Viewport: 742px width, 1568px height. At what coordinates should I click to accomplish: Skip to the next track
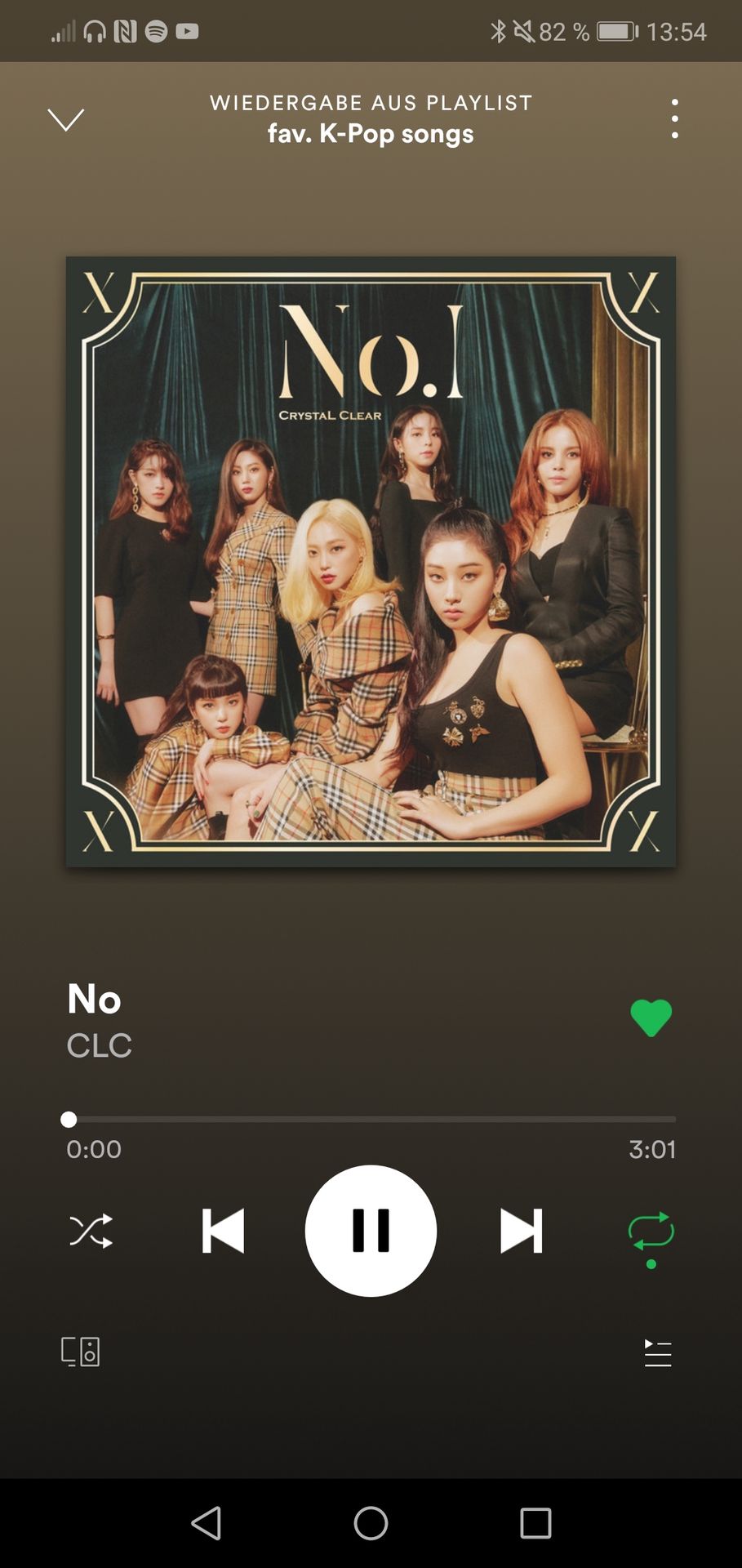click(x=521, y=1231)
